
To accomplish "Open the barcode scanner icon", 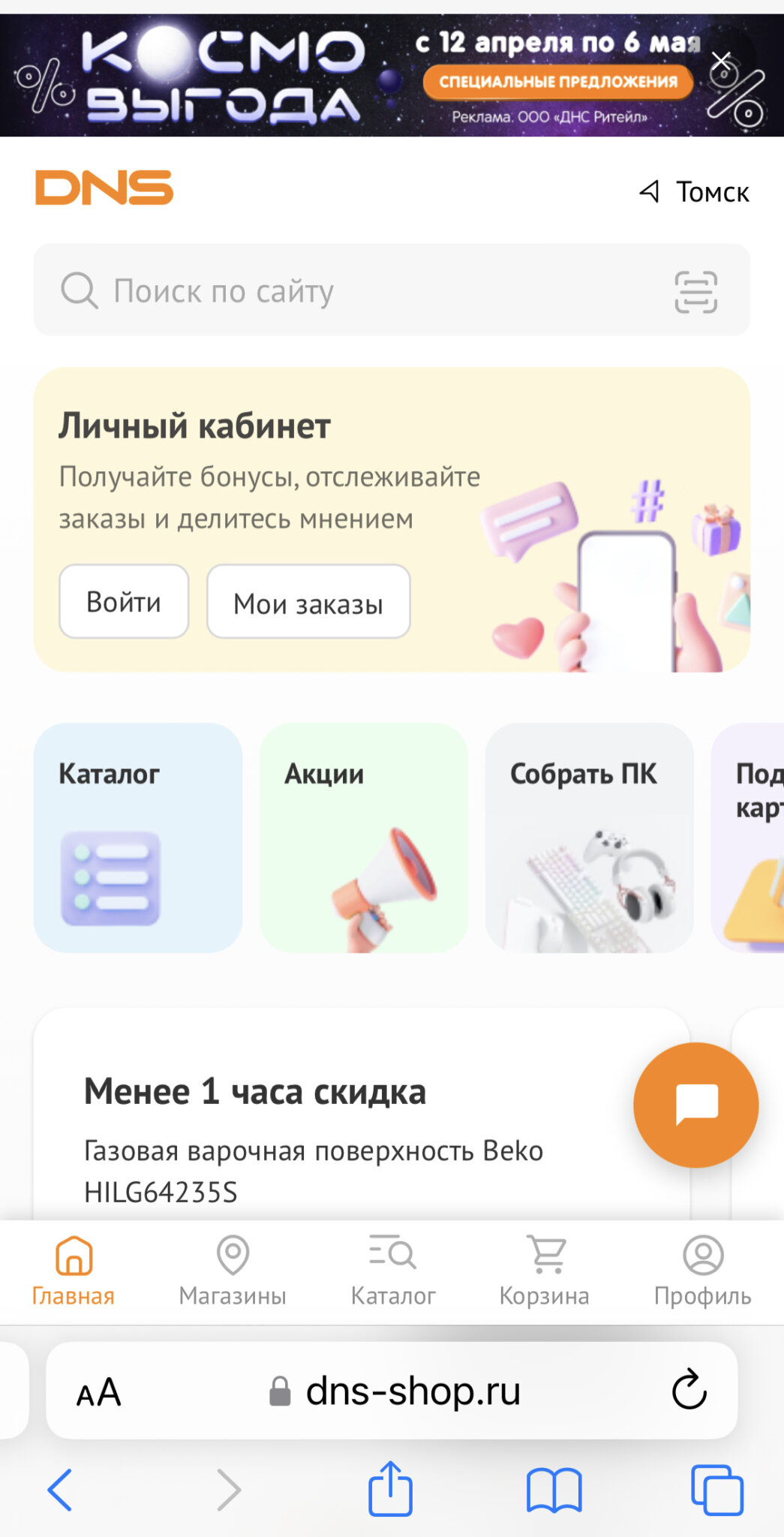I will pos(695,292).
